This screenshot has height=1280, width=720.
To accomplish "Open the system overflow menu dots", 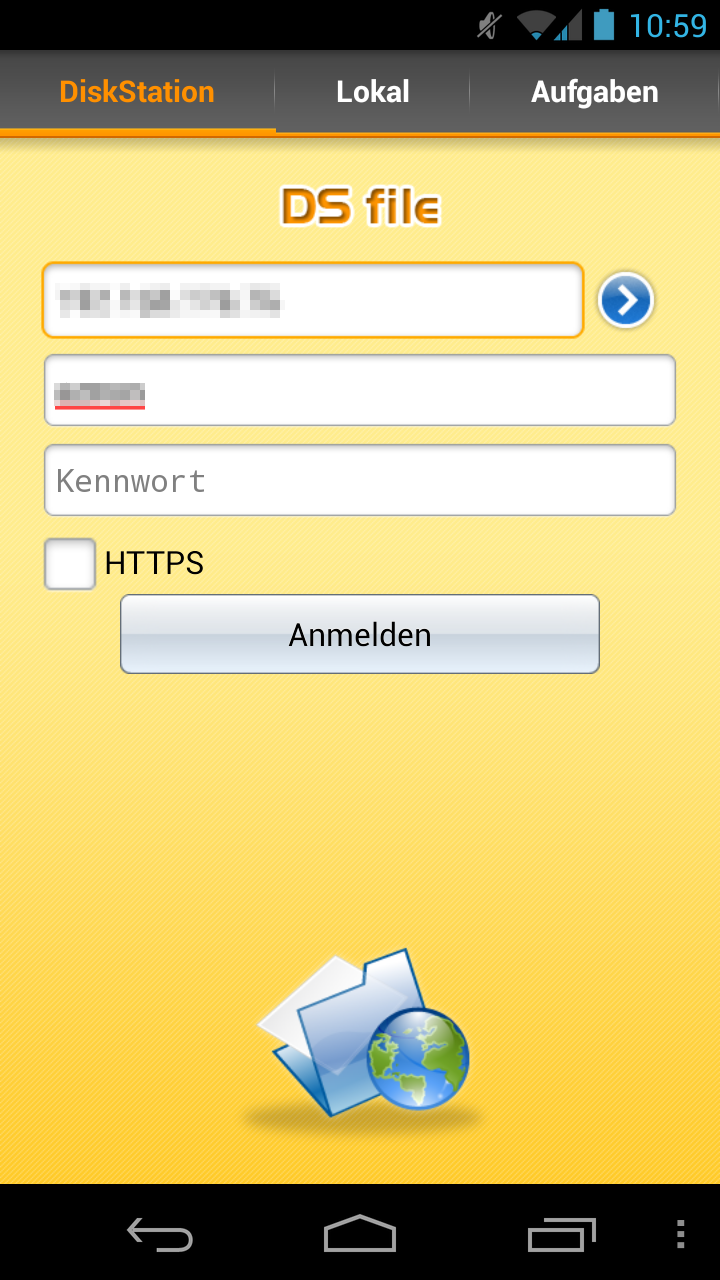I will pyautogui.click(x=680, y=1234).
